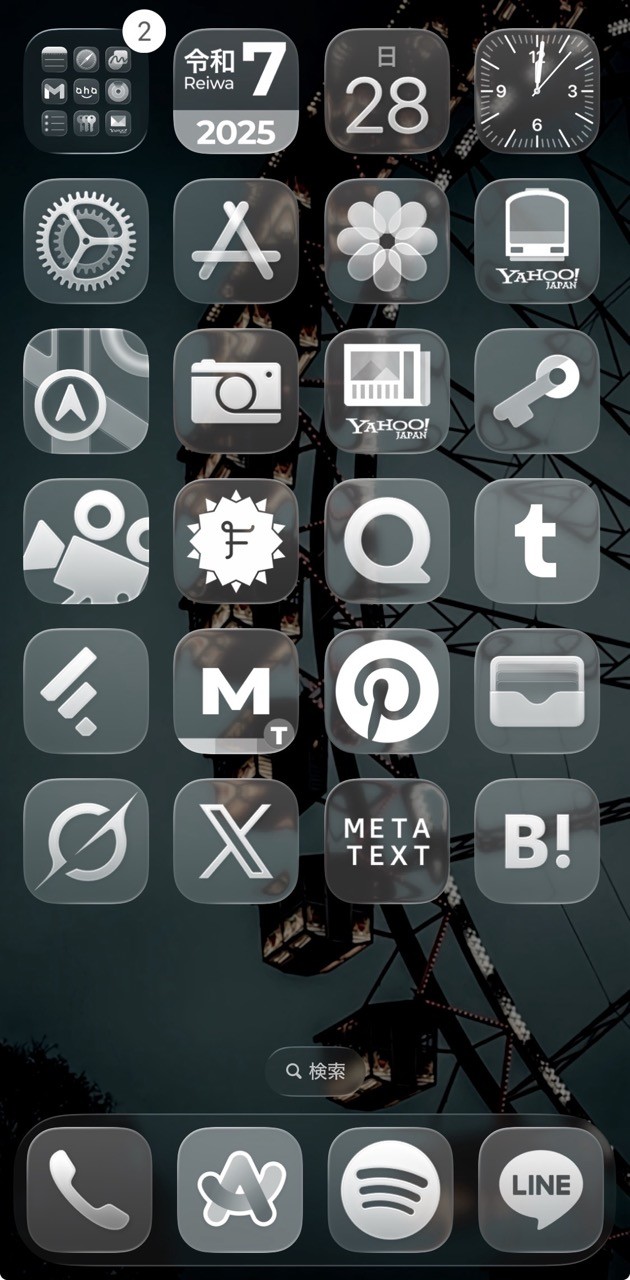Open Yahoo! Japan News app
This screenshot has height=1280, width=630.
(x=387, y=391)
